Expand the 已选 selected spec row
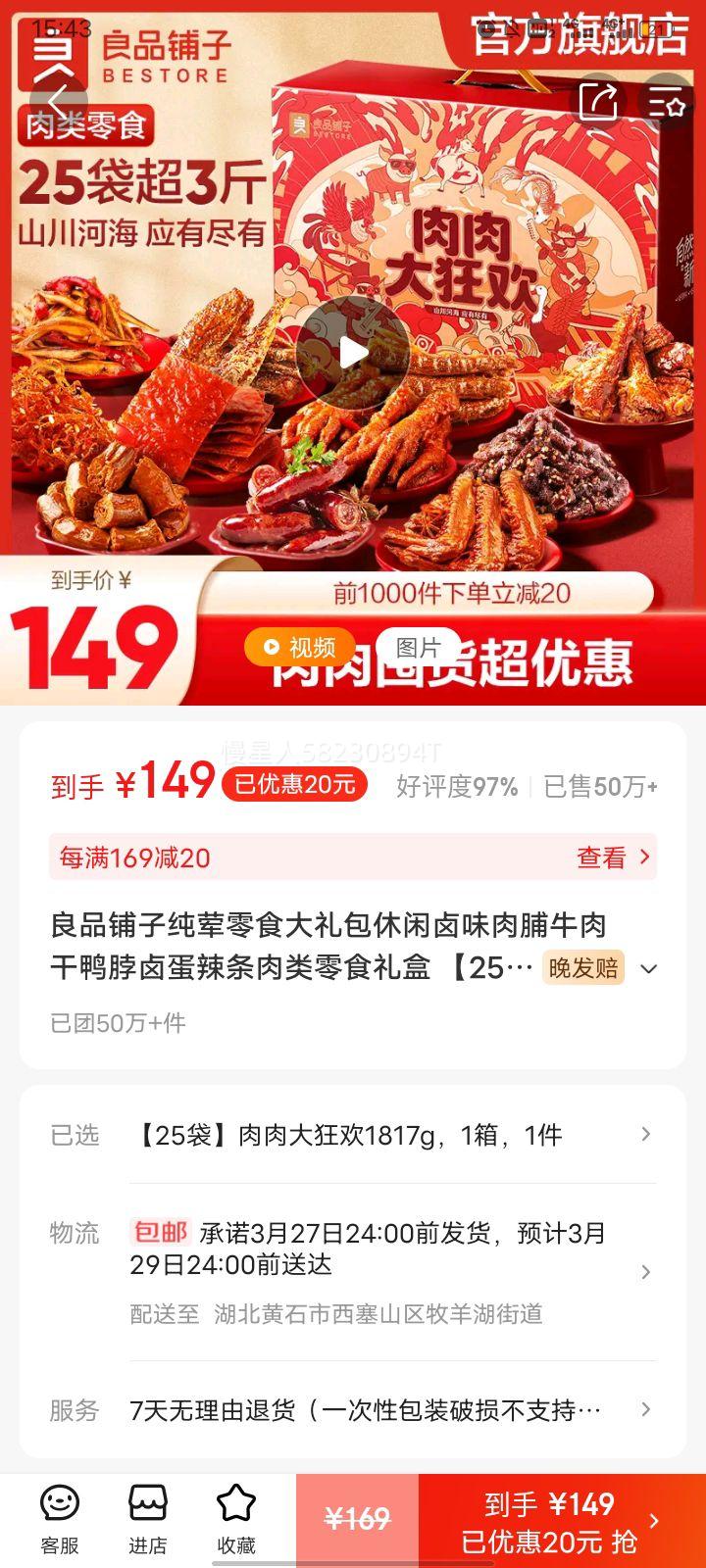Image resolution: width=706 pixels, height=1568 pixels. [644, 1134]
